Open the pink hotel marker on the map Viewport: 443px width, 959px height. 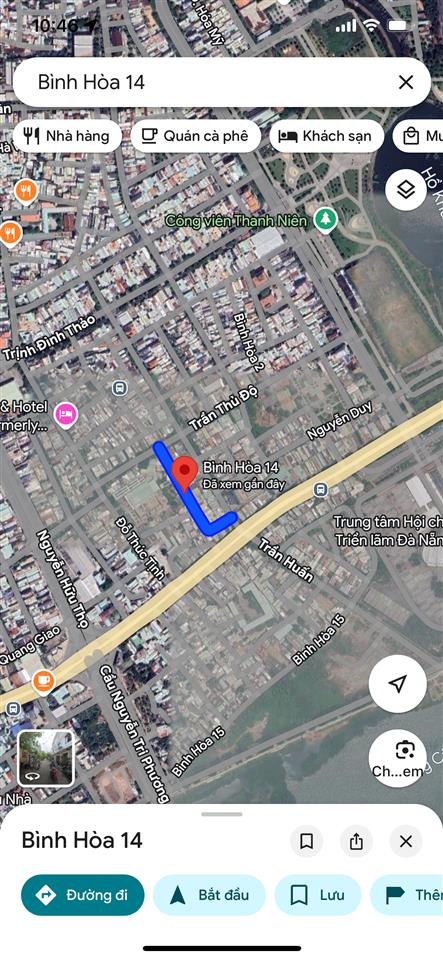[x=66, y=414]
